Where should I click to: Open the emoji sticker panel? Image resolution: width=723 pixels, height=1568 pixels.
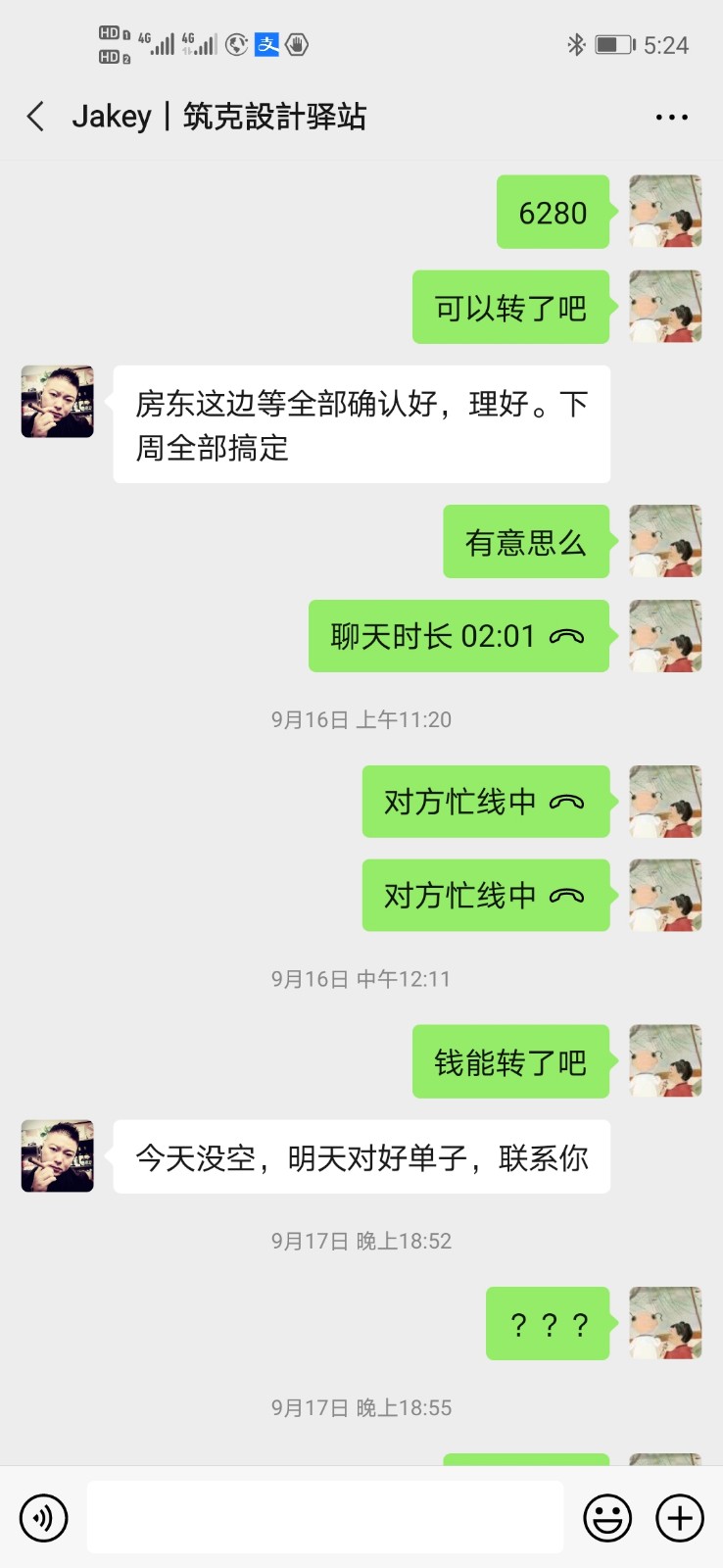point(607,1518)
